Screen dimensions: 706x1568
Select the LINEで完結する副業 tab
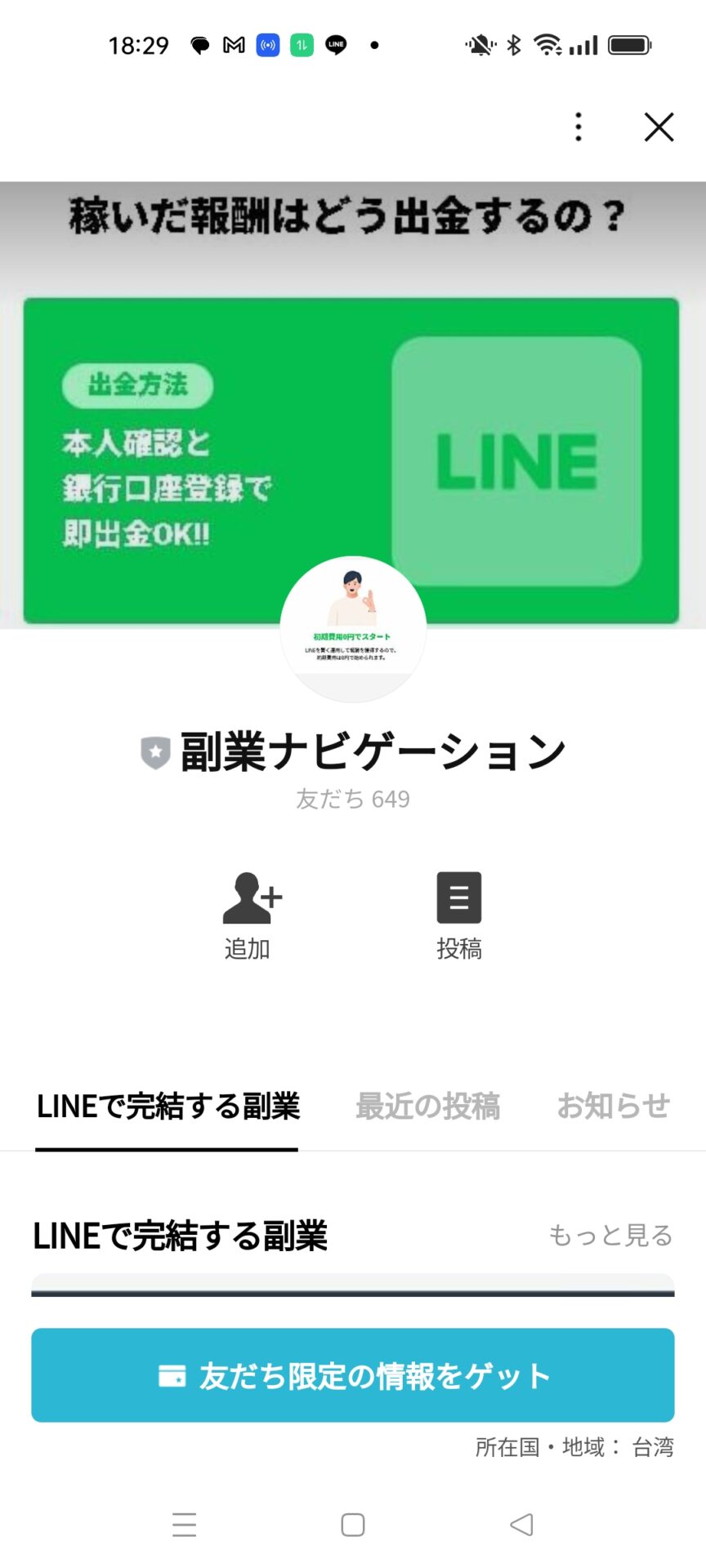point(168,1107)
